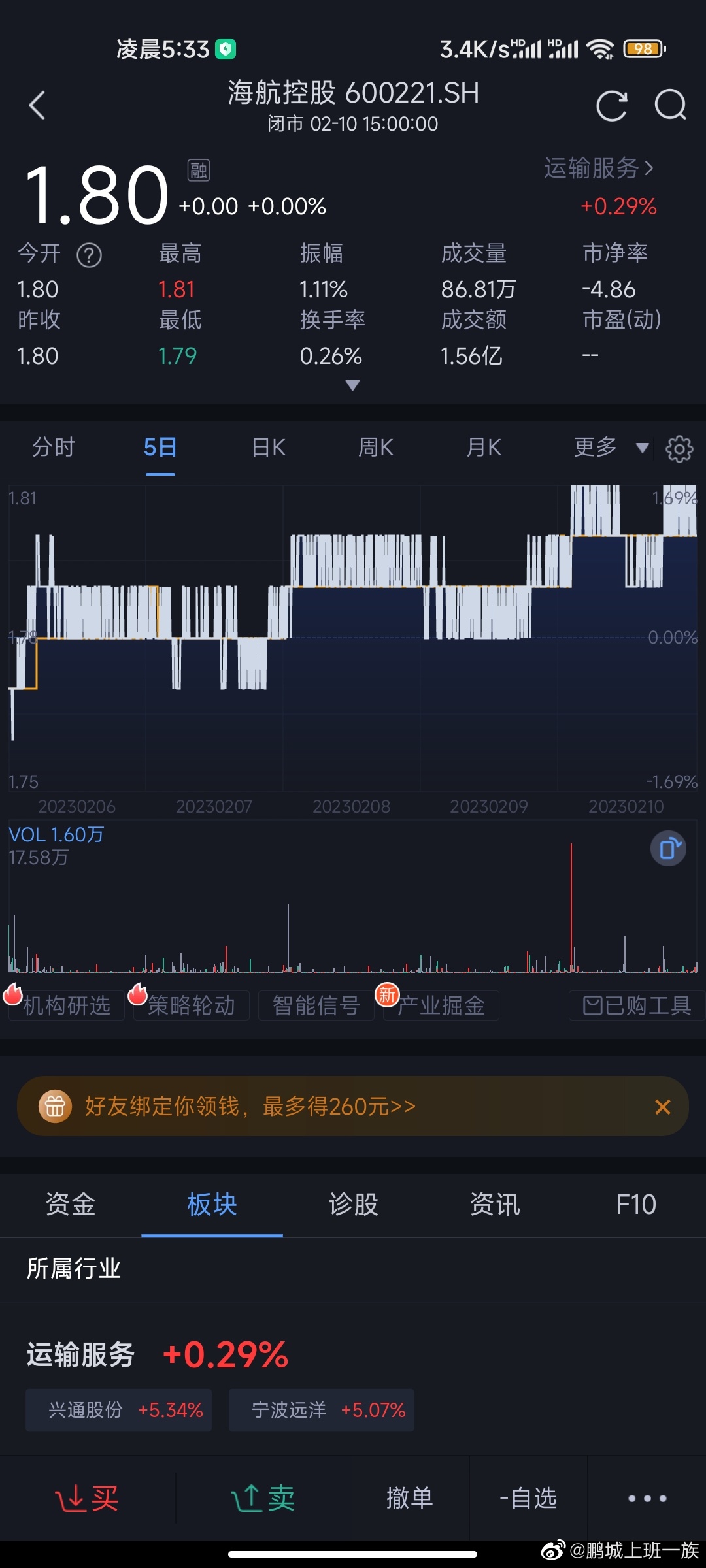Tap the help question mark near 今开

pos(90,255)
